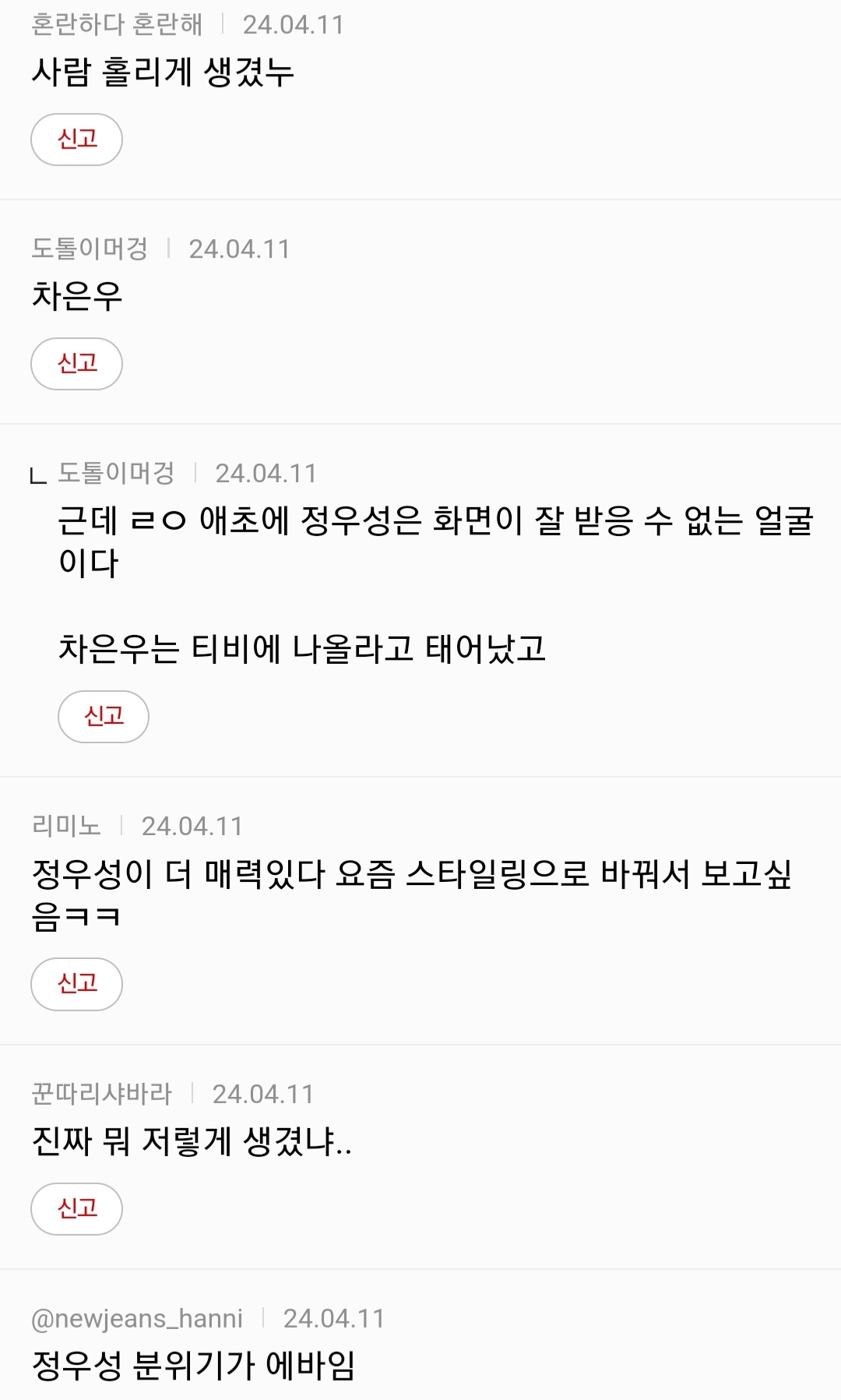The image size is (841, 1400).
Task: Report 꾼따리샤바라's comment
Action: (x=76, y=1208)
